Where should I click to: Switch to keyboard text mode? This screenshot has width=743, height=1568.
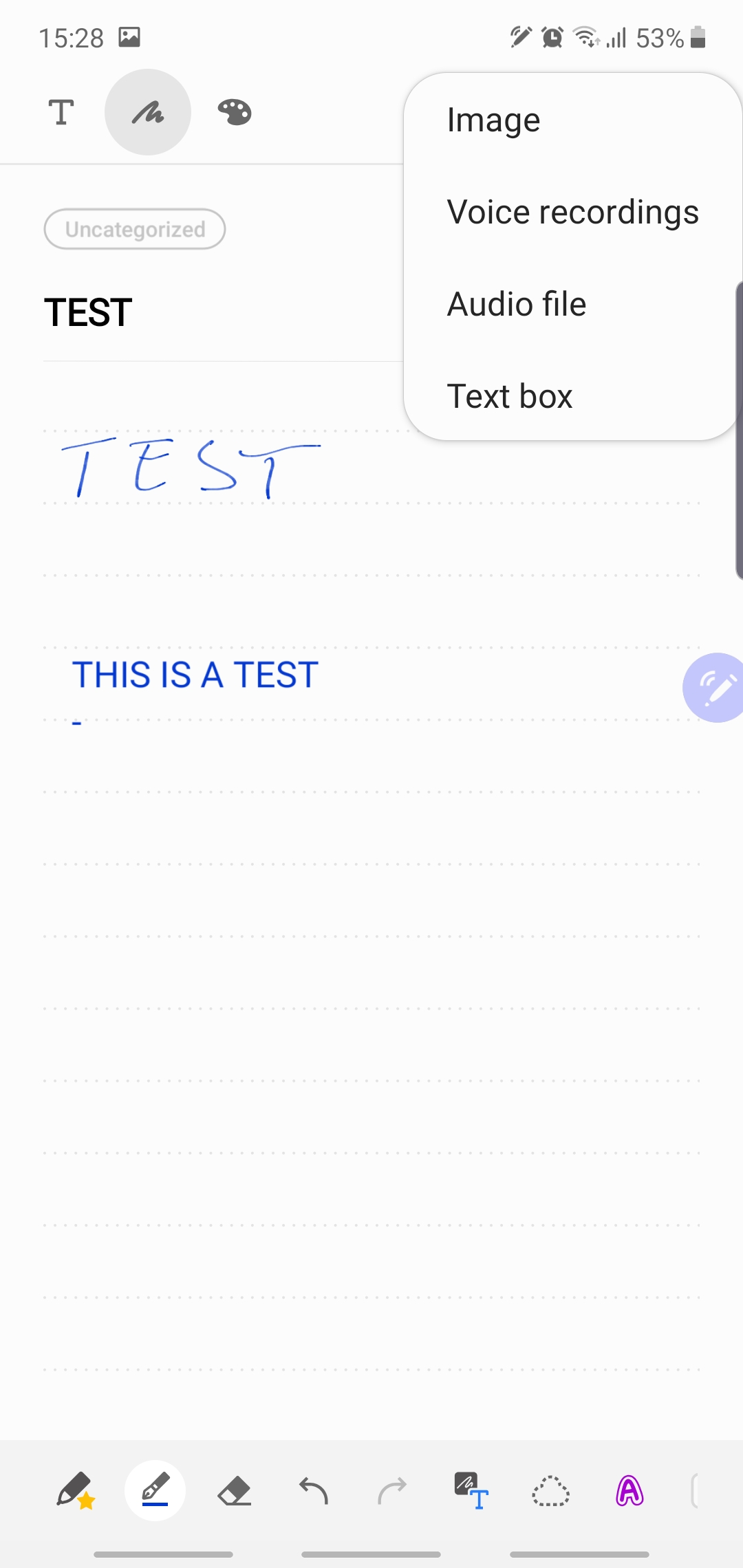[x=61, y=112]
